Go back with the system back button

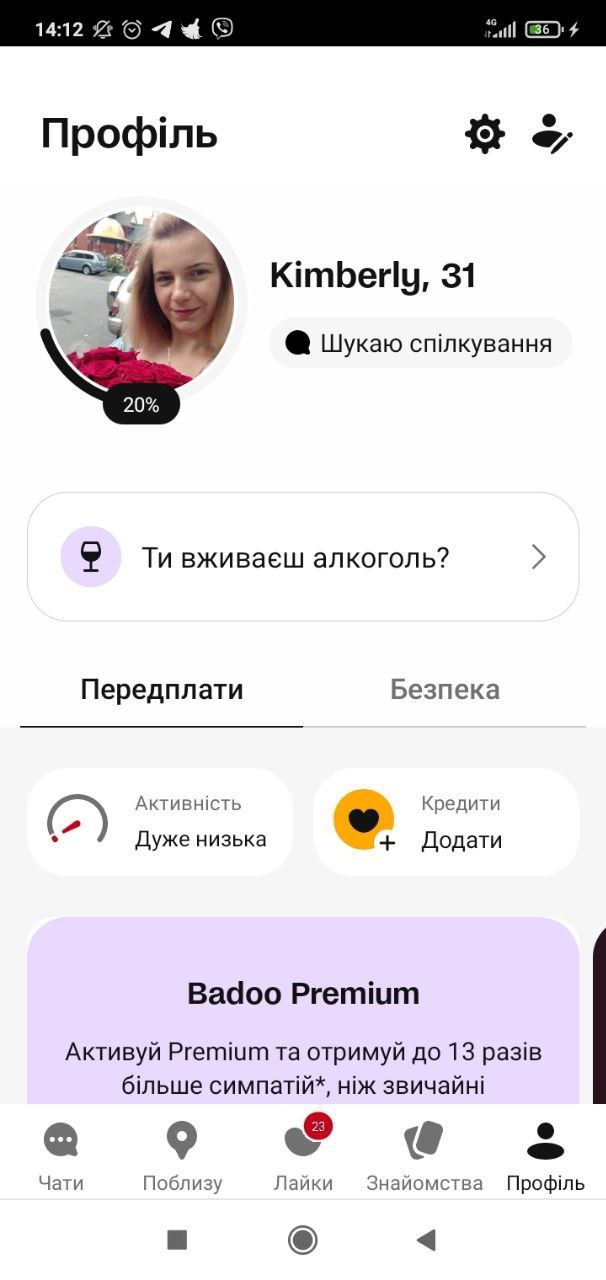[426, 1241]
